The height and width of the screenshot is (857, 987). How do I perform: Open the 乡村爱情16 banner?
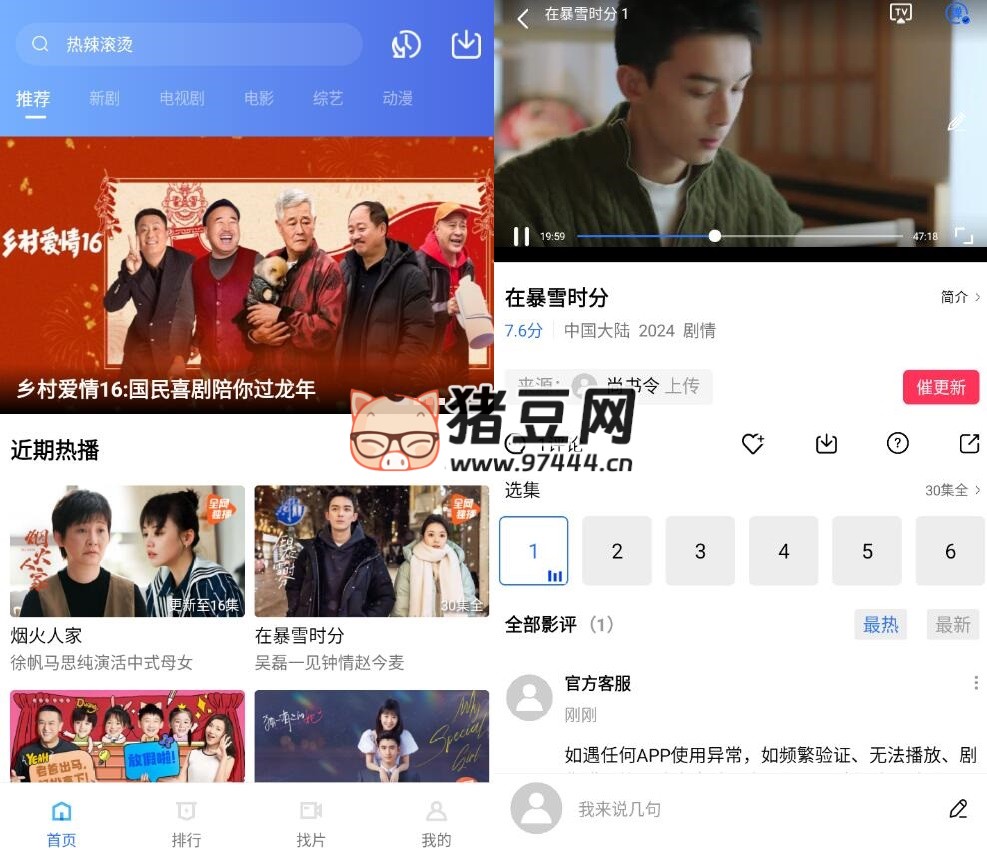246,275
